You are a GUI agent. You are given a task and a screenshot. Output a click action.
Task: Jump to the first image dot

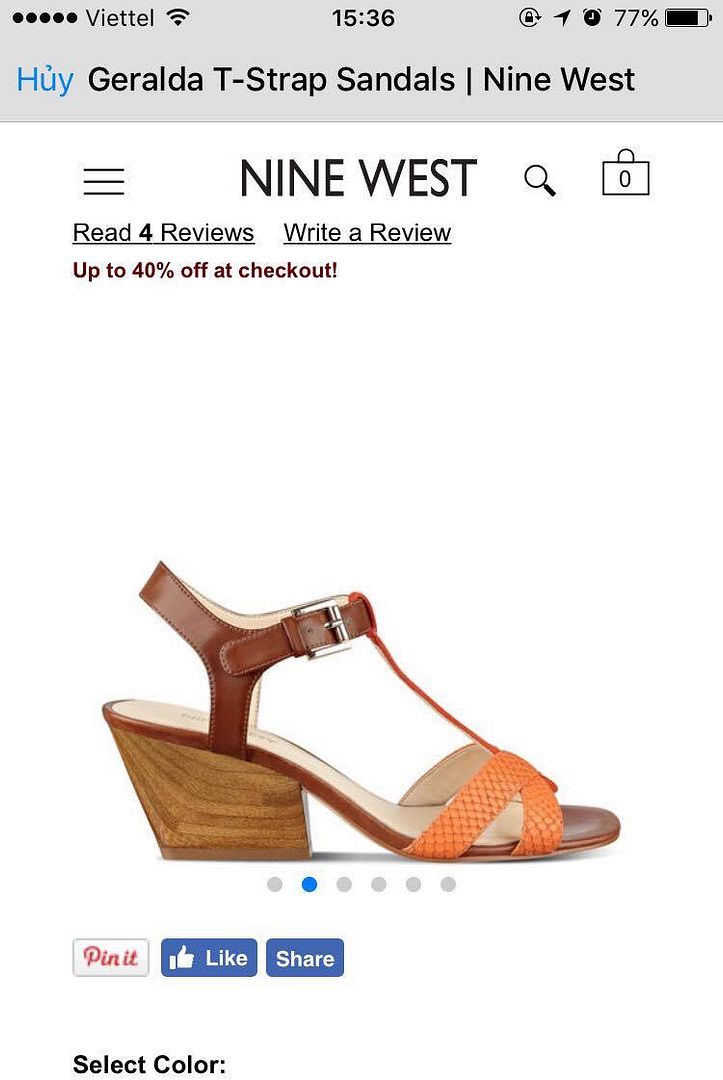275,884
